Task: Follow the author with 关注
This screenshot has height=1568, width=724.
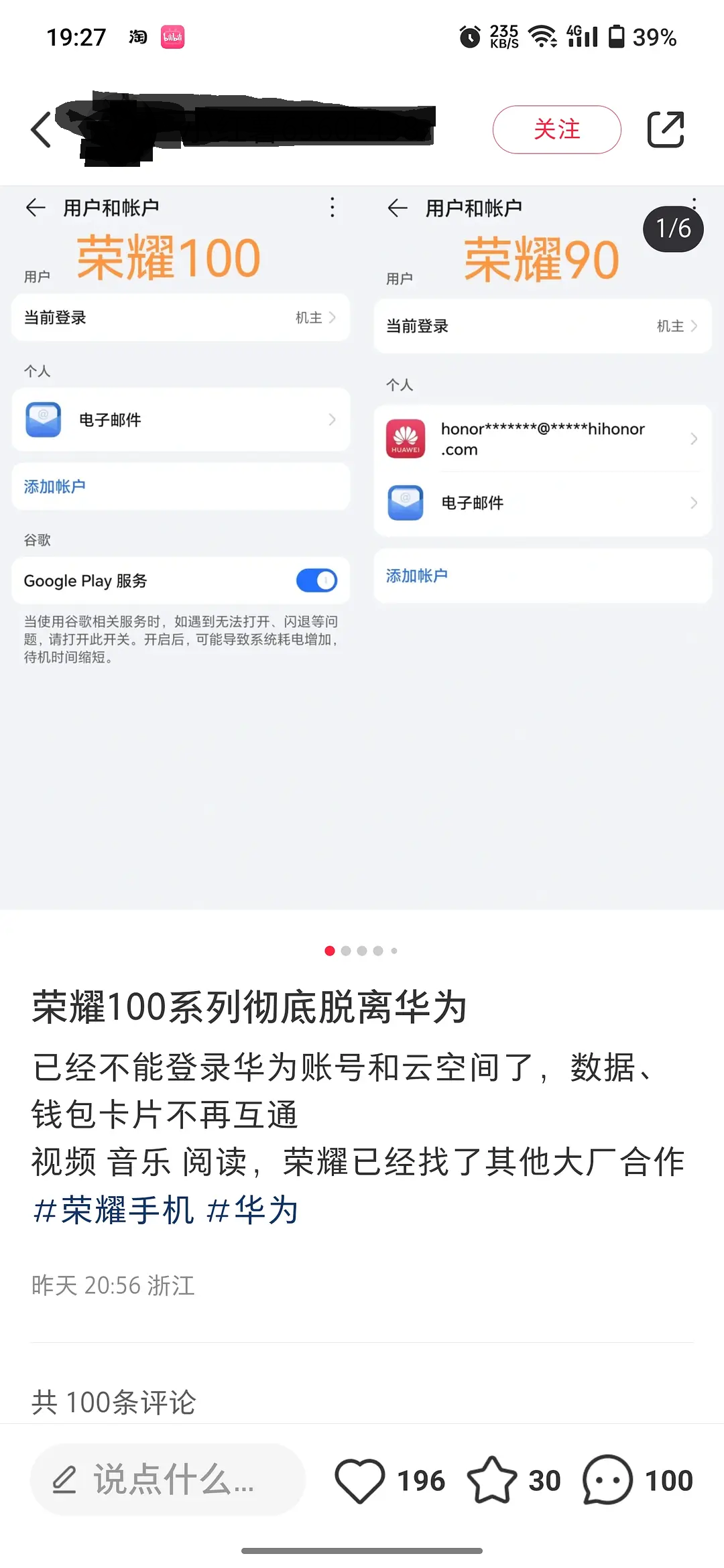Action: pos(556,129)
